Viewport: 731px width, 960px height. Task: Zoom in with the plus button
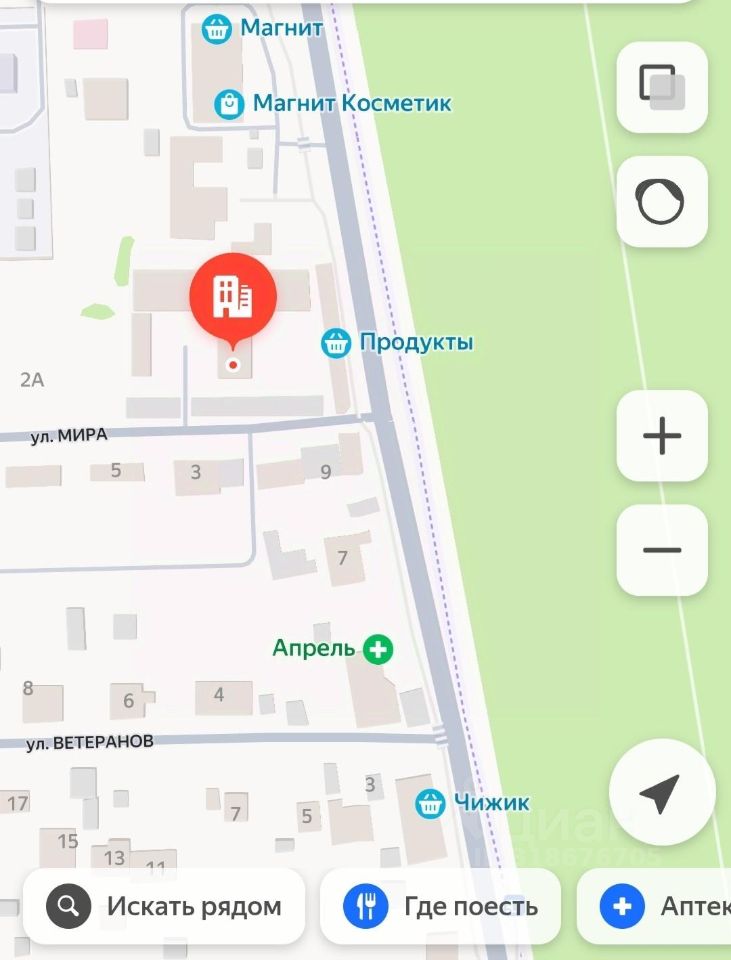pos(662,436)
